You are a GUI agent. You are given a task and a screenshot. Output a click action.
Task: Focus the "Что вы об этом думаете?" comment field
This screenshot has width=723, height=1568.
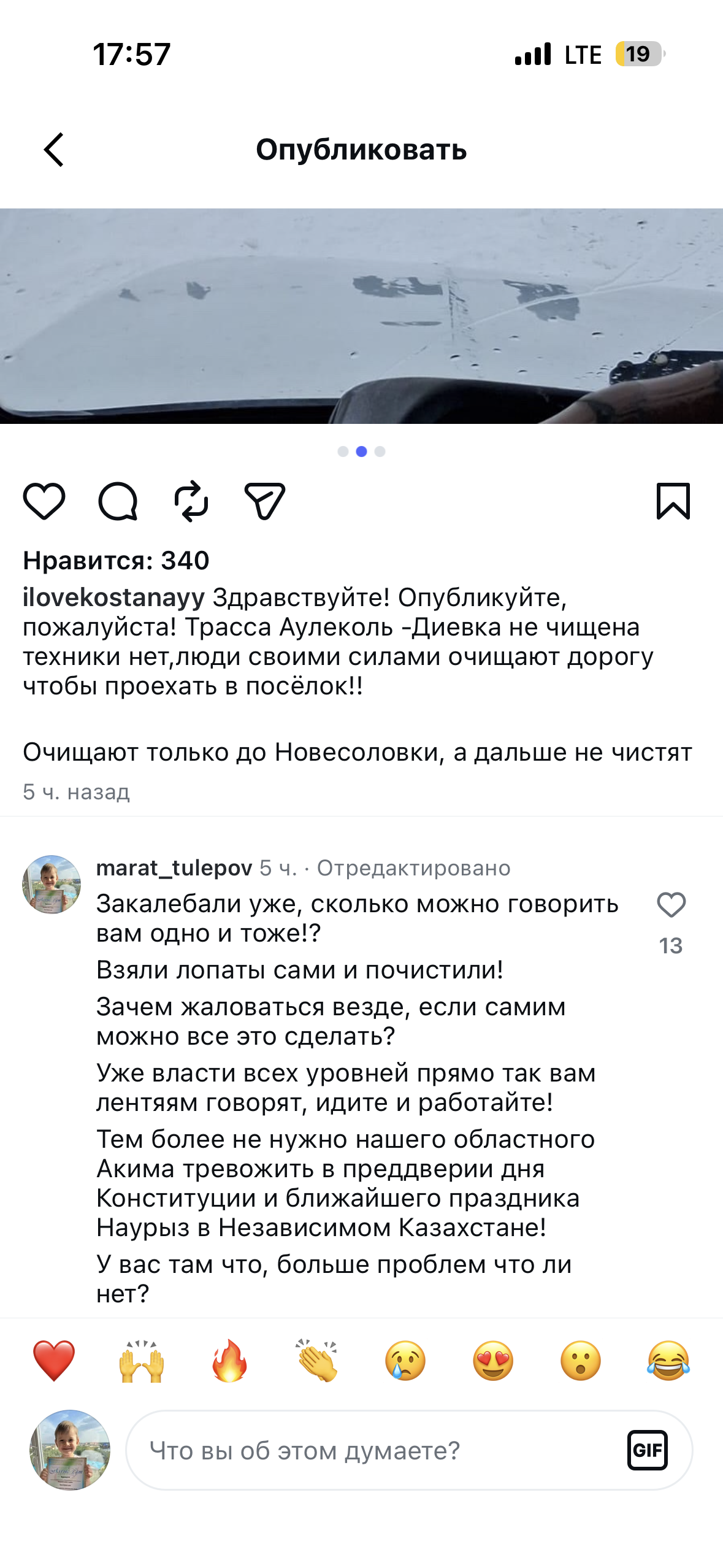pyautogui.click(x=368, y=1450)
